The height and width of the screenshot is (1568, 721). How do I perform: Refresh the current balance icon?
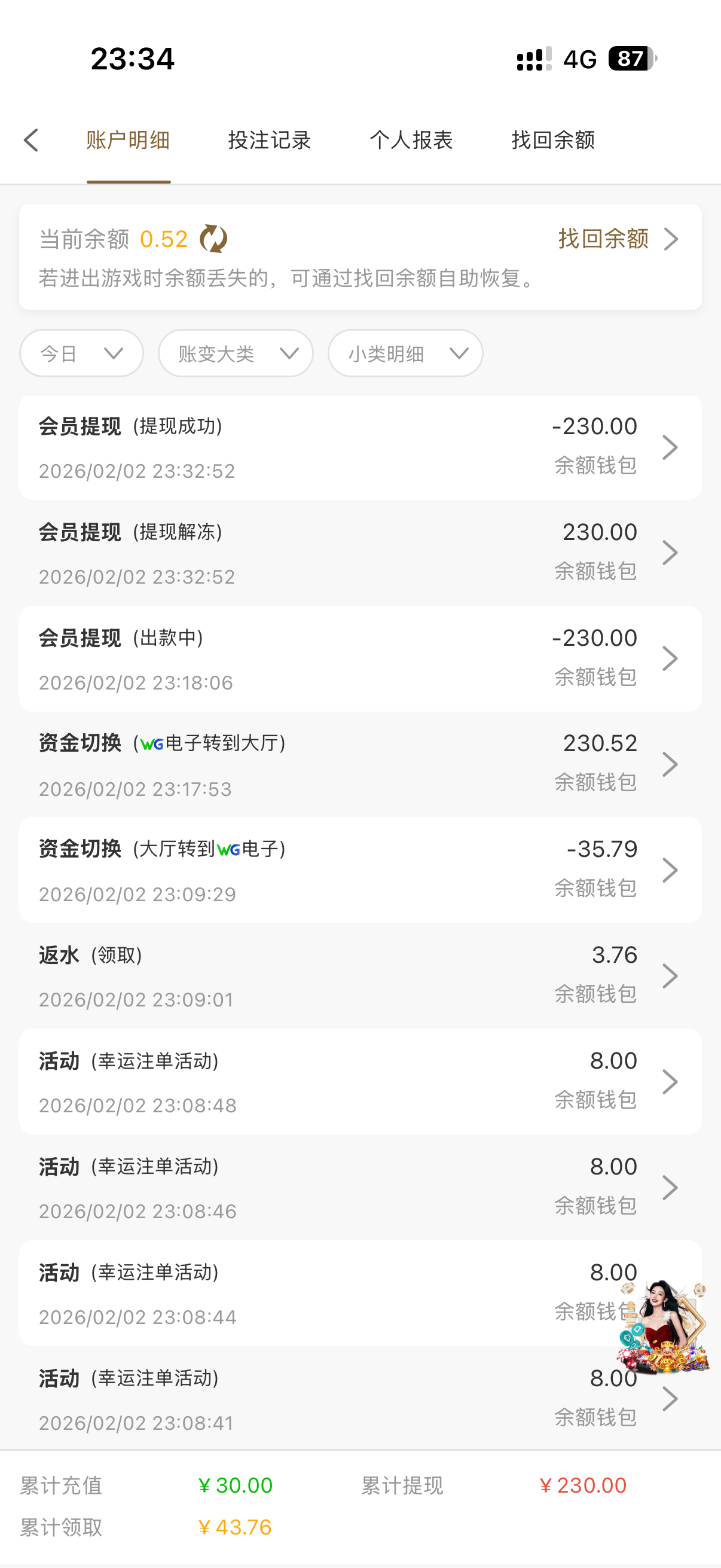coord(213,239)
